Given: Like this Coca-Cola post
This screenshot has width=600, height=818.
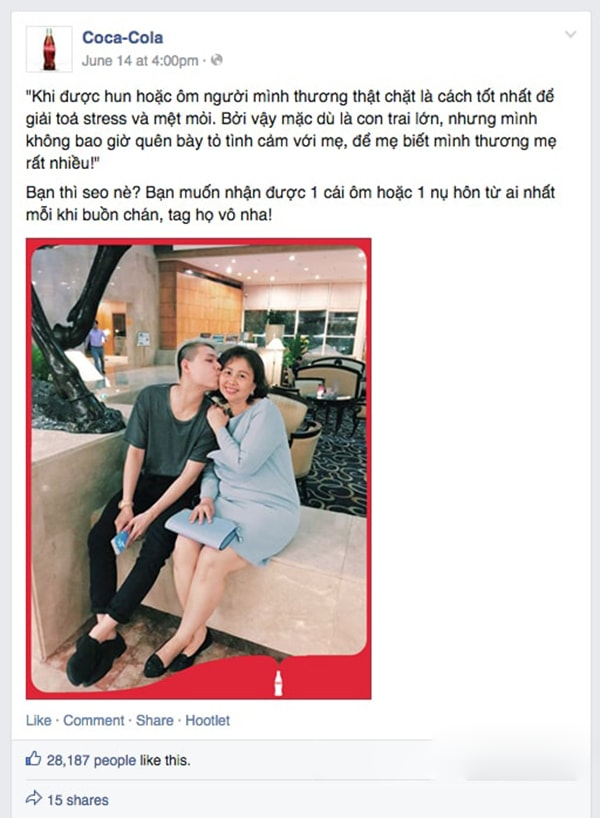Looking at the screenshot, I should (x=38, y=720).
